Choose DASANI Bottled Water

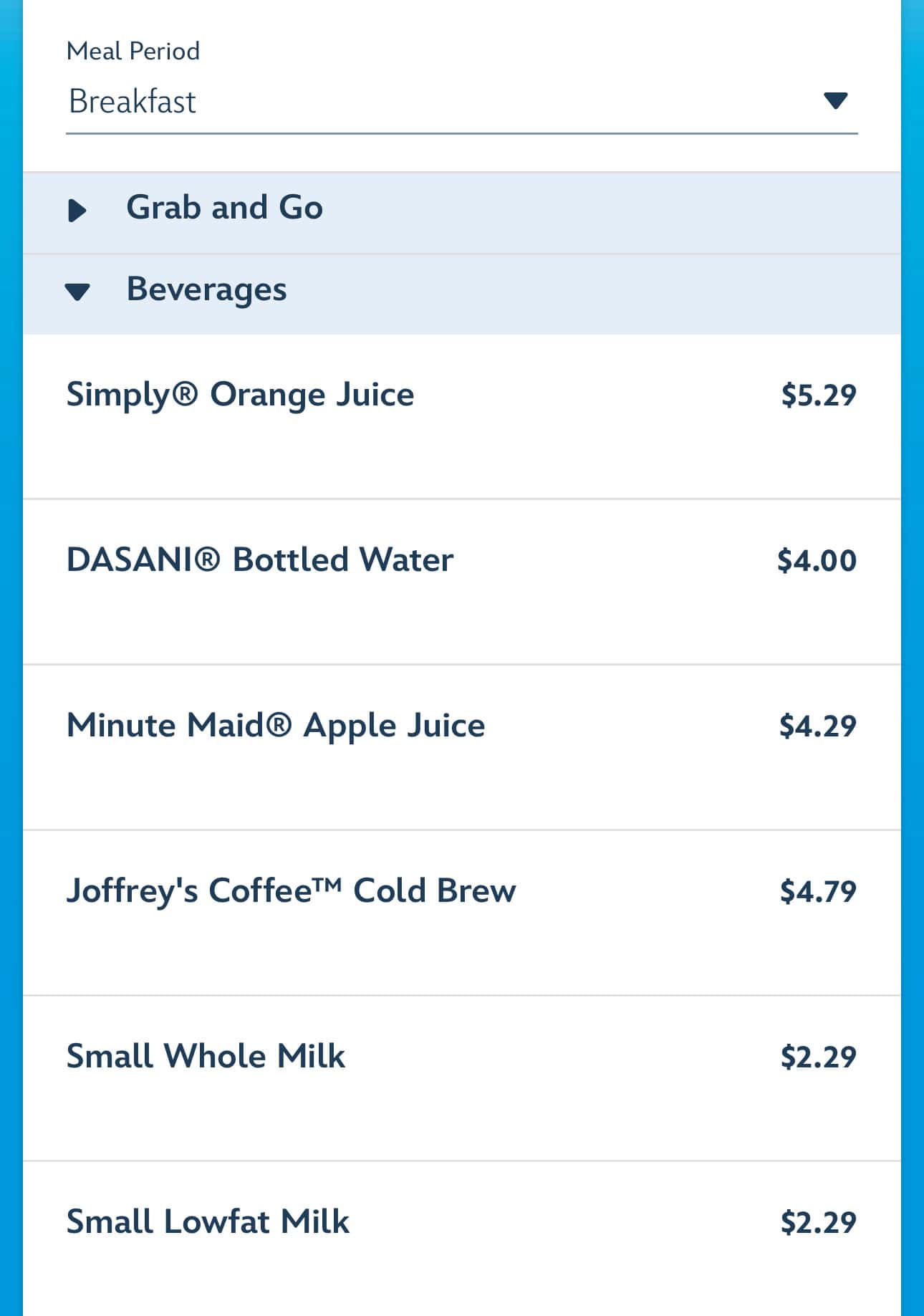pos(260,560)
